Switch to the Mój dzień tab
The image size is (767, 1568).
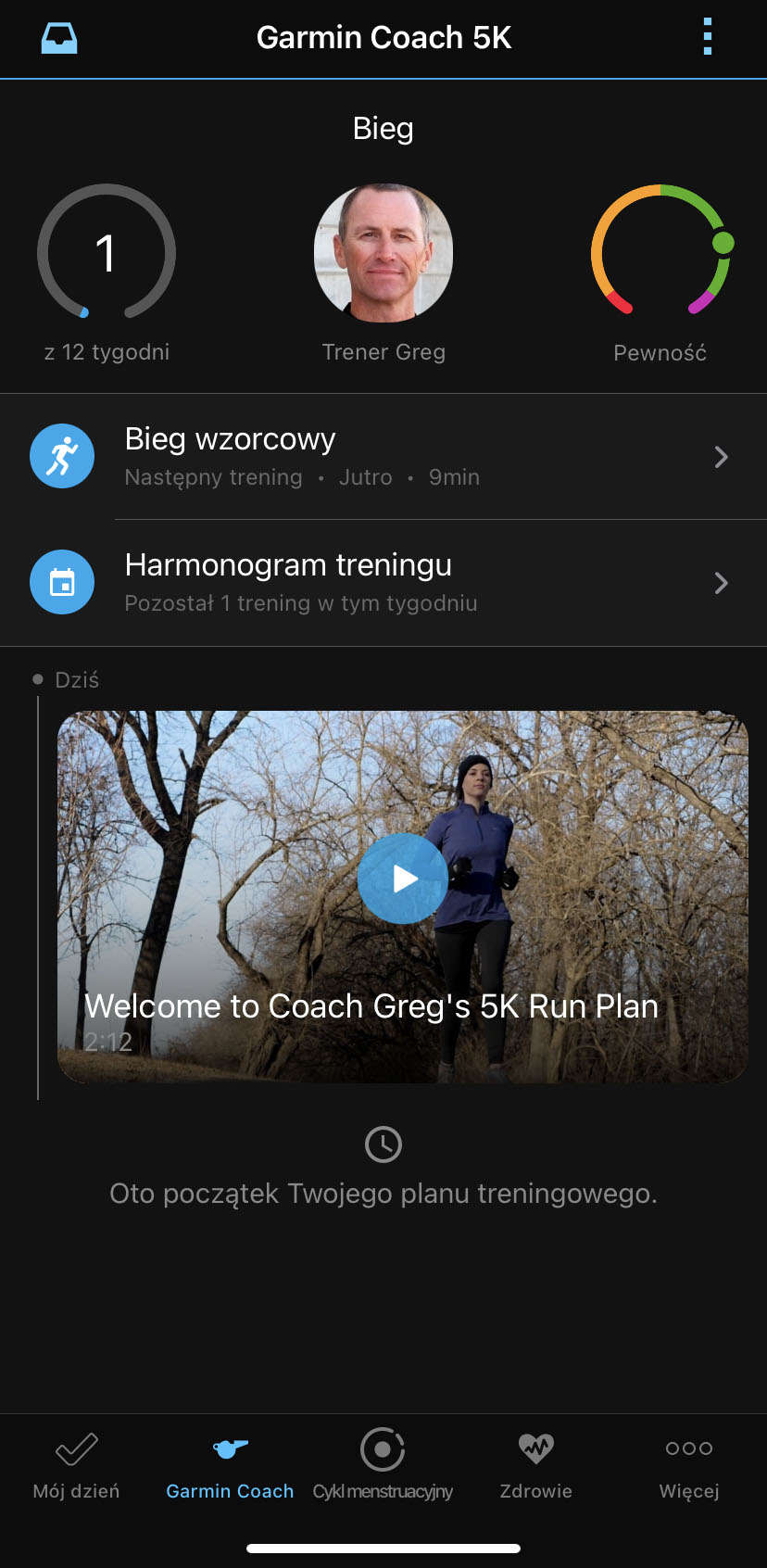click(x=76, y=1466)
